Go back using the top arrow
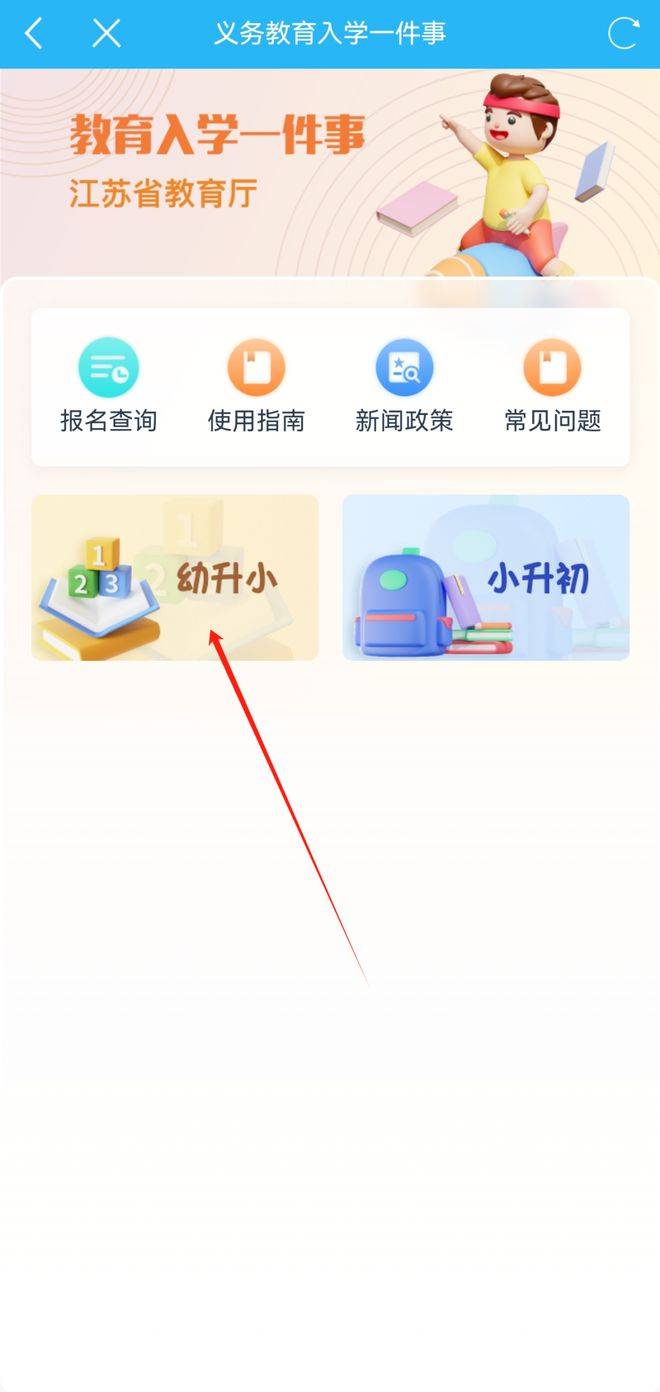This screenshot has height=1392, width=660. coord(34,33)
